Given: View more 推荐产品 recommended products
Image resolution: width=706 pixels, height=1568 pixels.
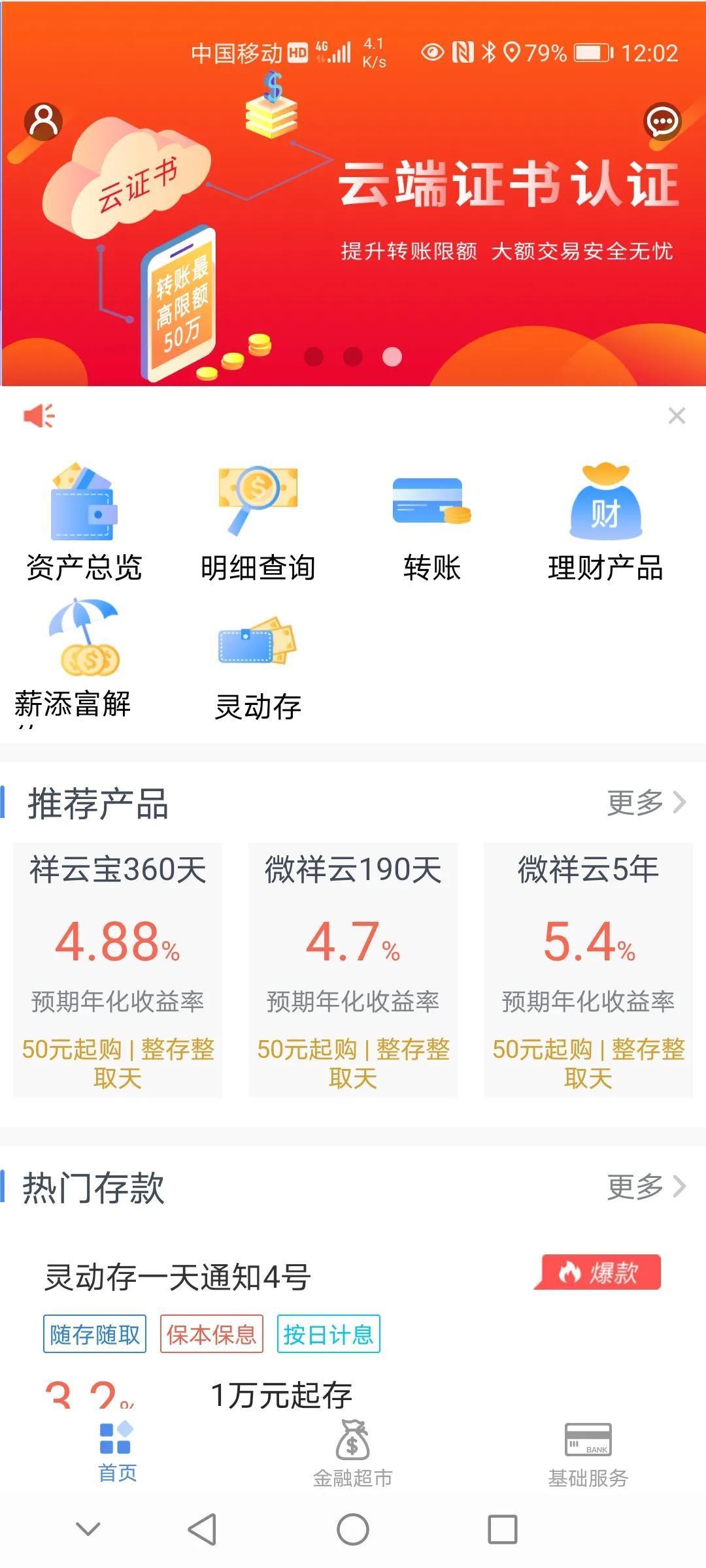Looking at the screenshot, I should click(x=646, y=802).
